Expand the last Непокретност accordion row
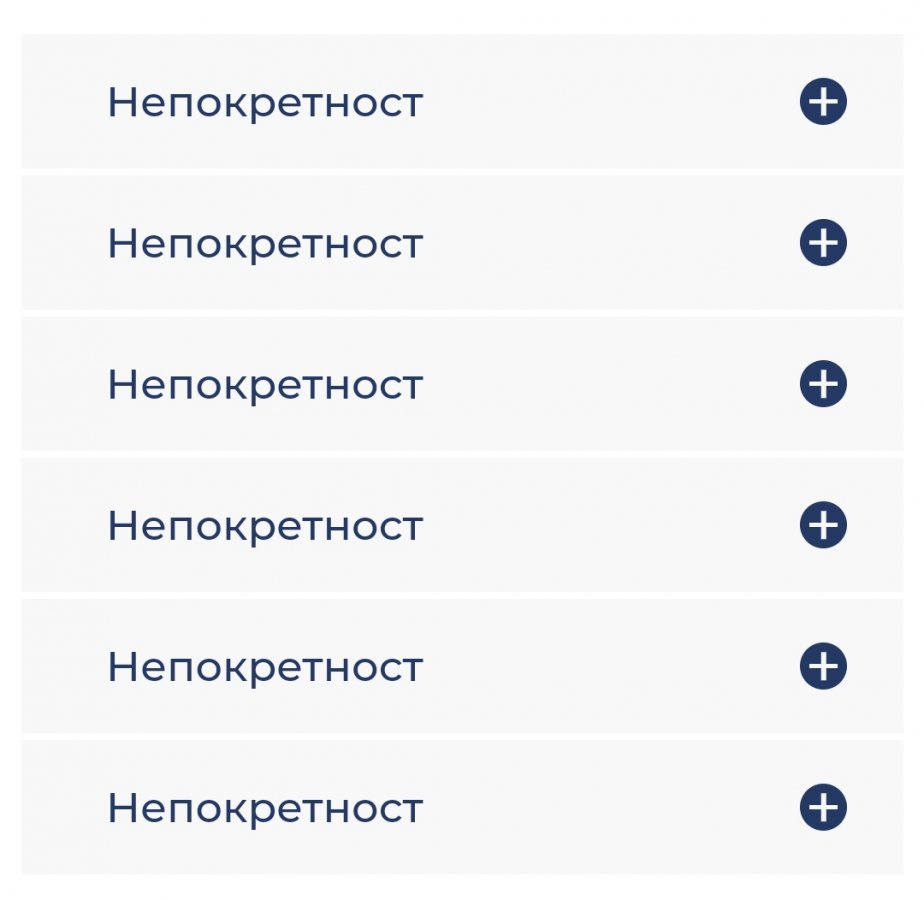This screenshot has width=924, height=900. 822,807
